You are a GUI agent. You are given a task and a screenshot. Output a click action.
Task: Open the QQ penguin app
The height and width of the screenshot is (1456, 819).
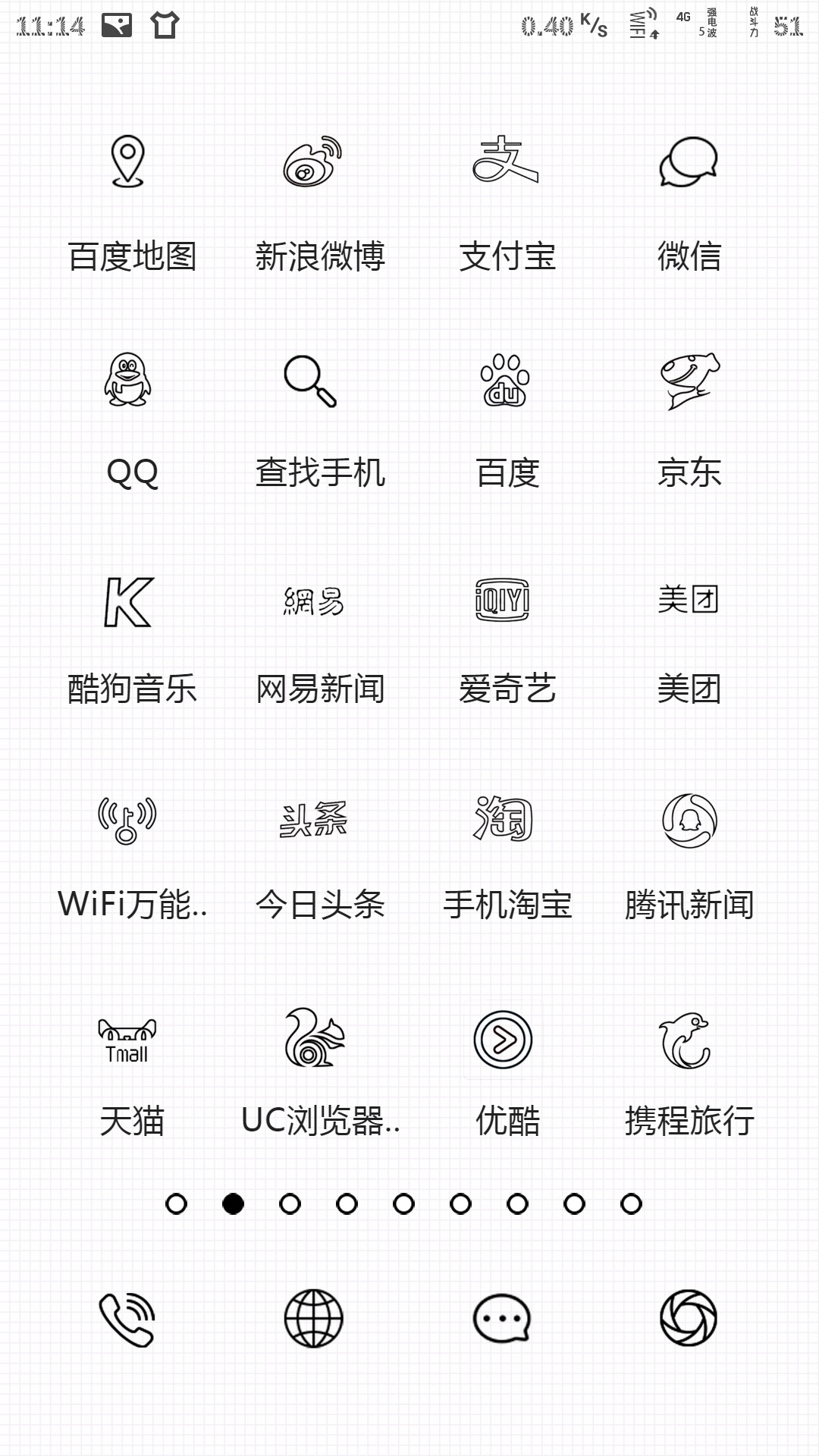coord(127,379)
